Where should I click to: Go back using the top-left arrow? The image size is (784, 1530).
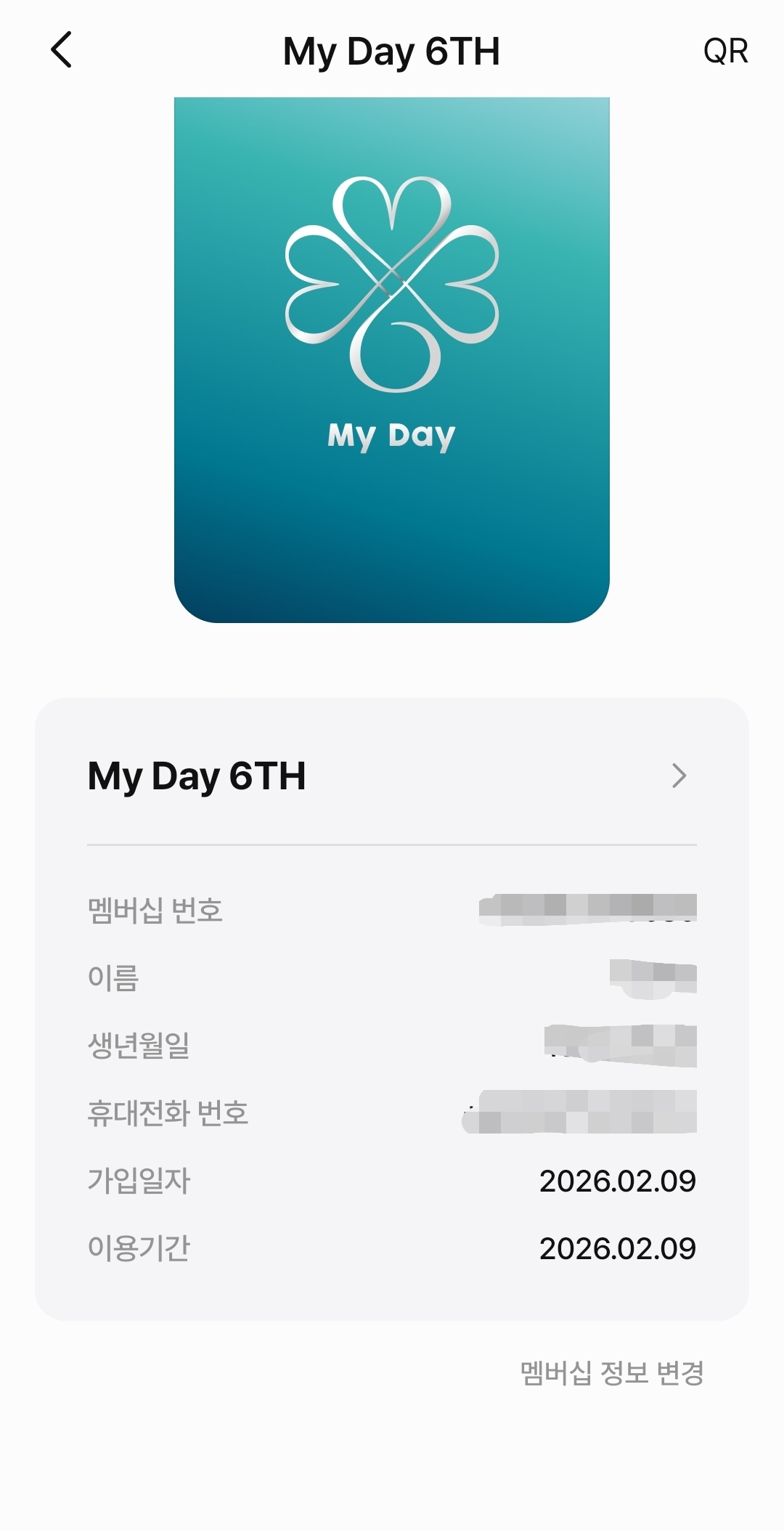coord(62,50)
